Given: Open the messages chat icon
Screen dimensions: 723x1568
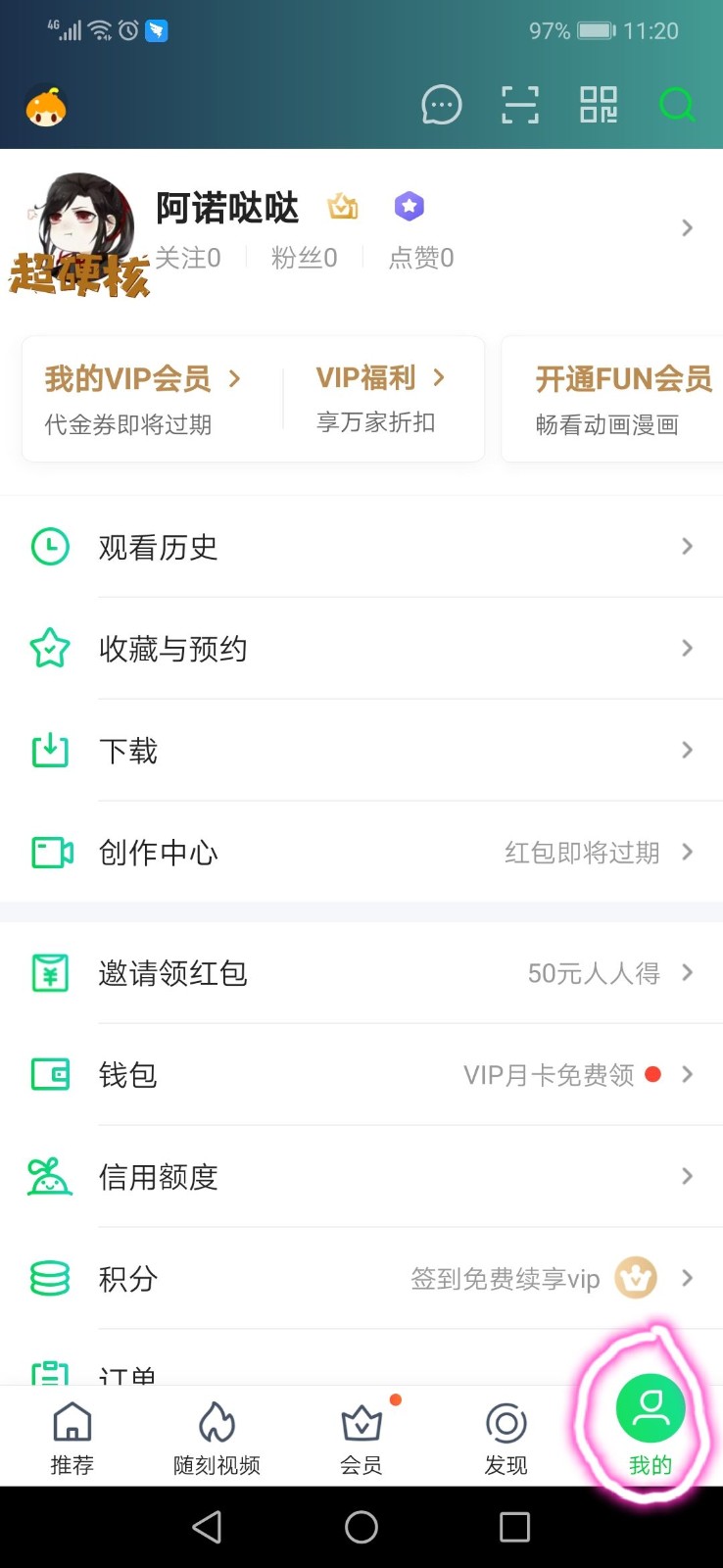Looking at the screenshot, I should pos(441,105).
